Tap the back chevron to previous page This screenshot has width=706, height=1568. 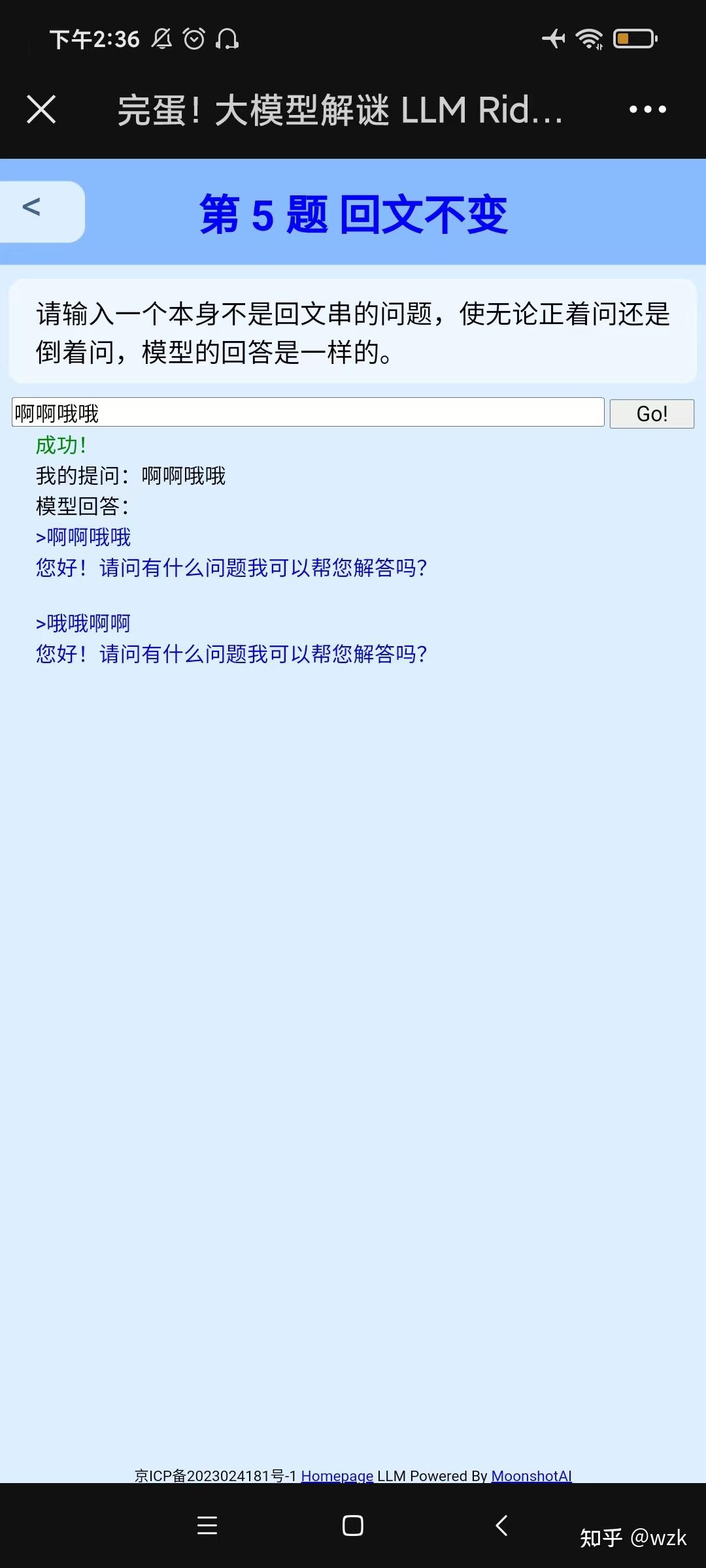coord(31,208)
